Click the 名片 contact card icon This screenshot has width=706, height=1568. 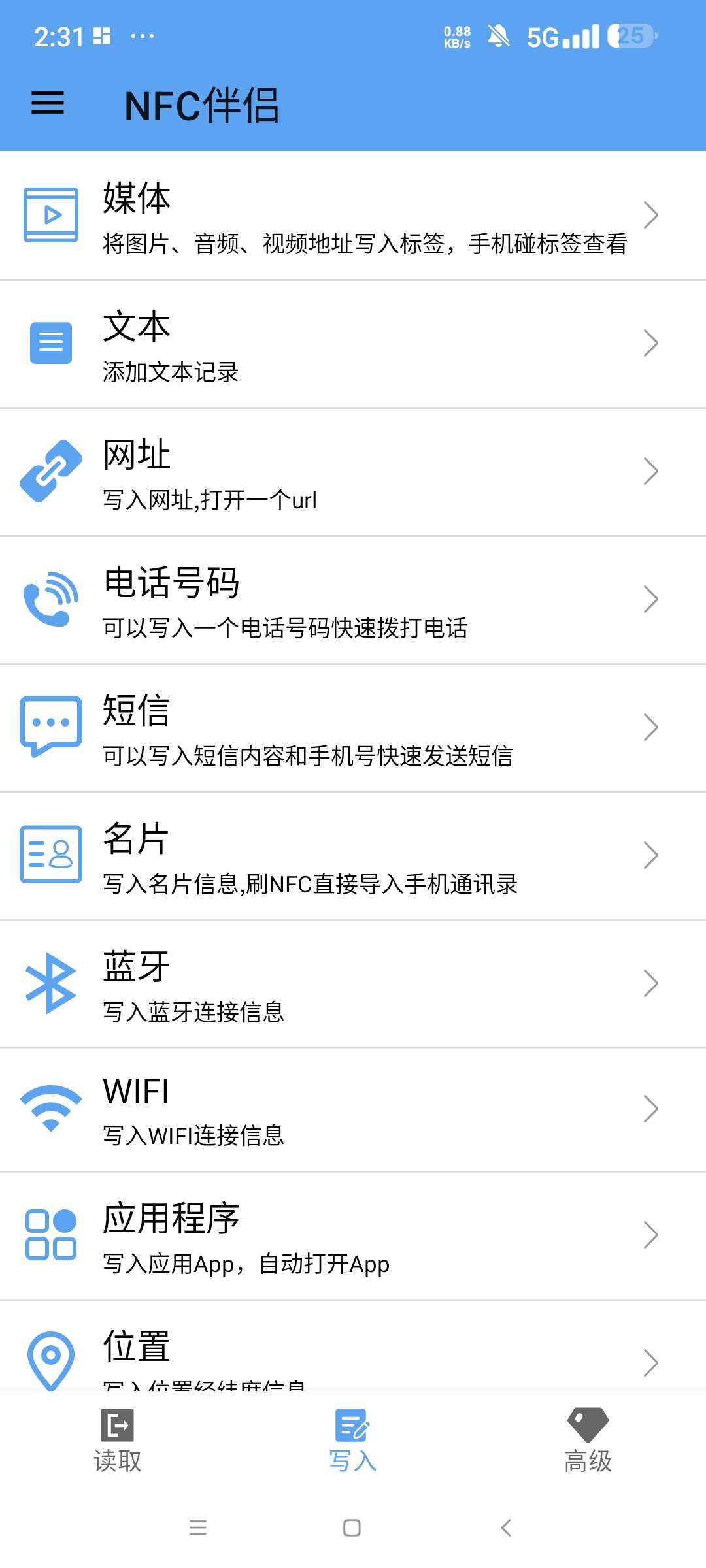coord(50,854)
